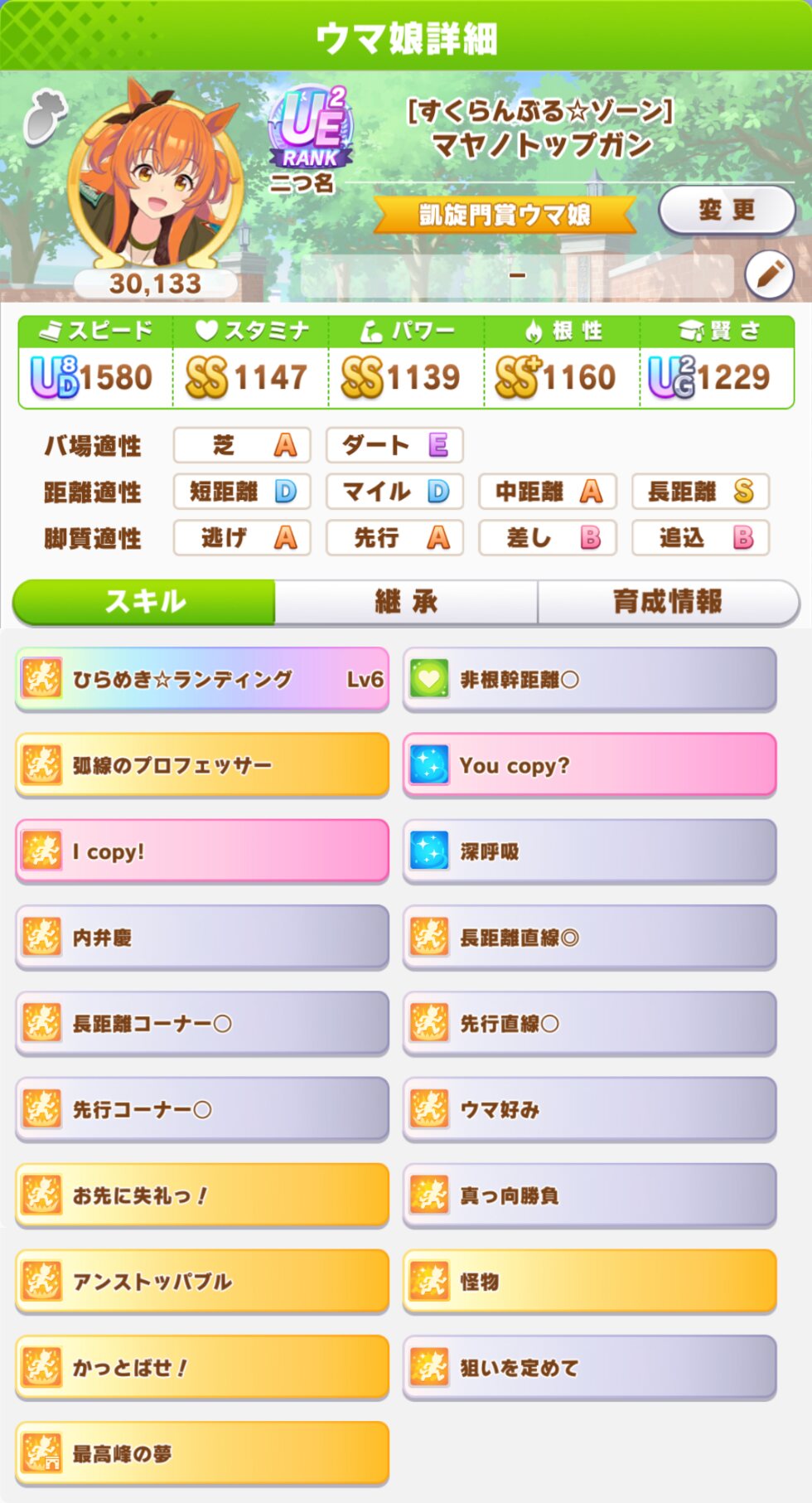Switch to the 育成情報 tab
Viewport: 812px width, 1503px height.
[x=667, y=602]
